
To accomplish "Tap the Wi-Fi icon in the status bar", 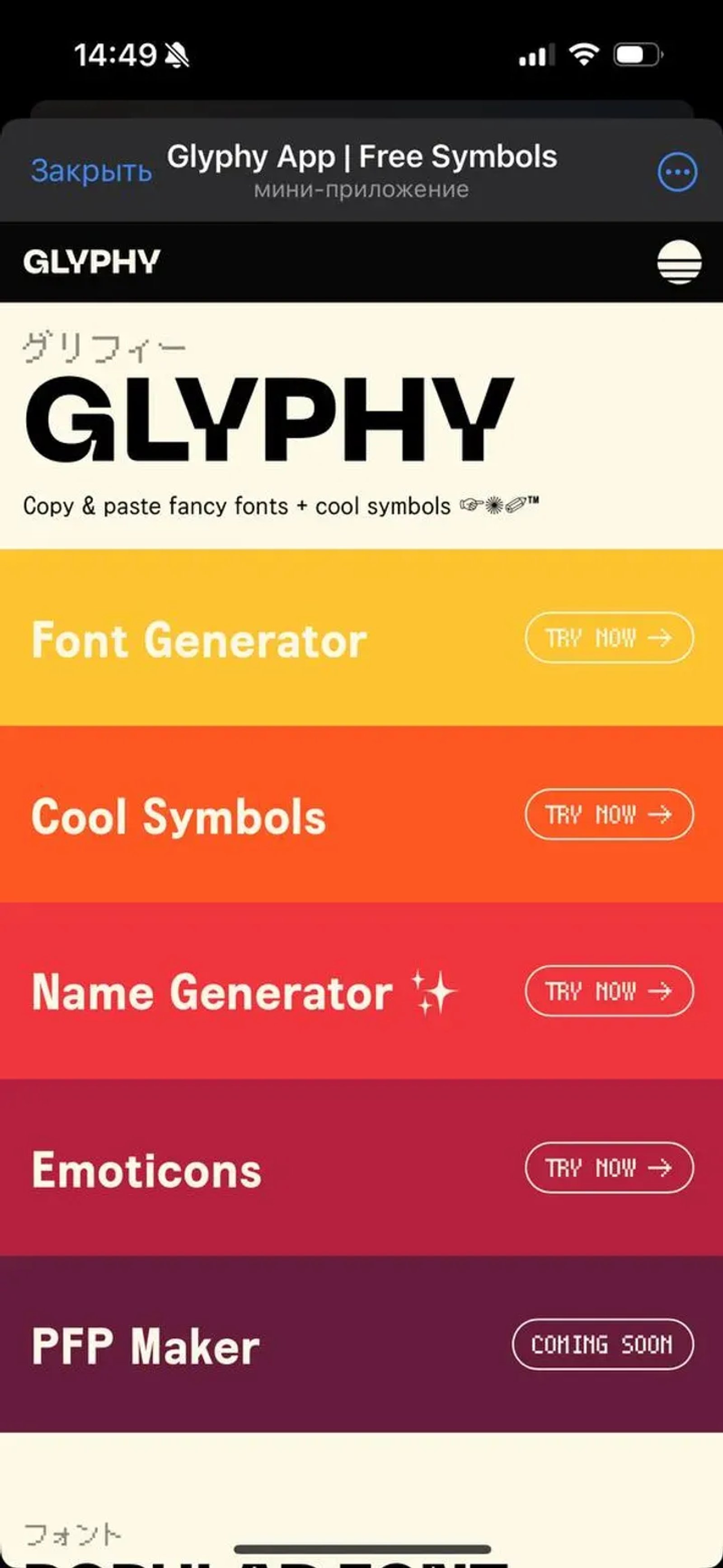I will coord(583,56).
